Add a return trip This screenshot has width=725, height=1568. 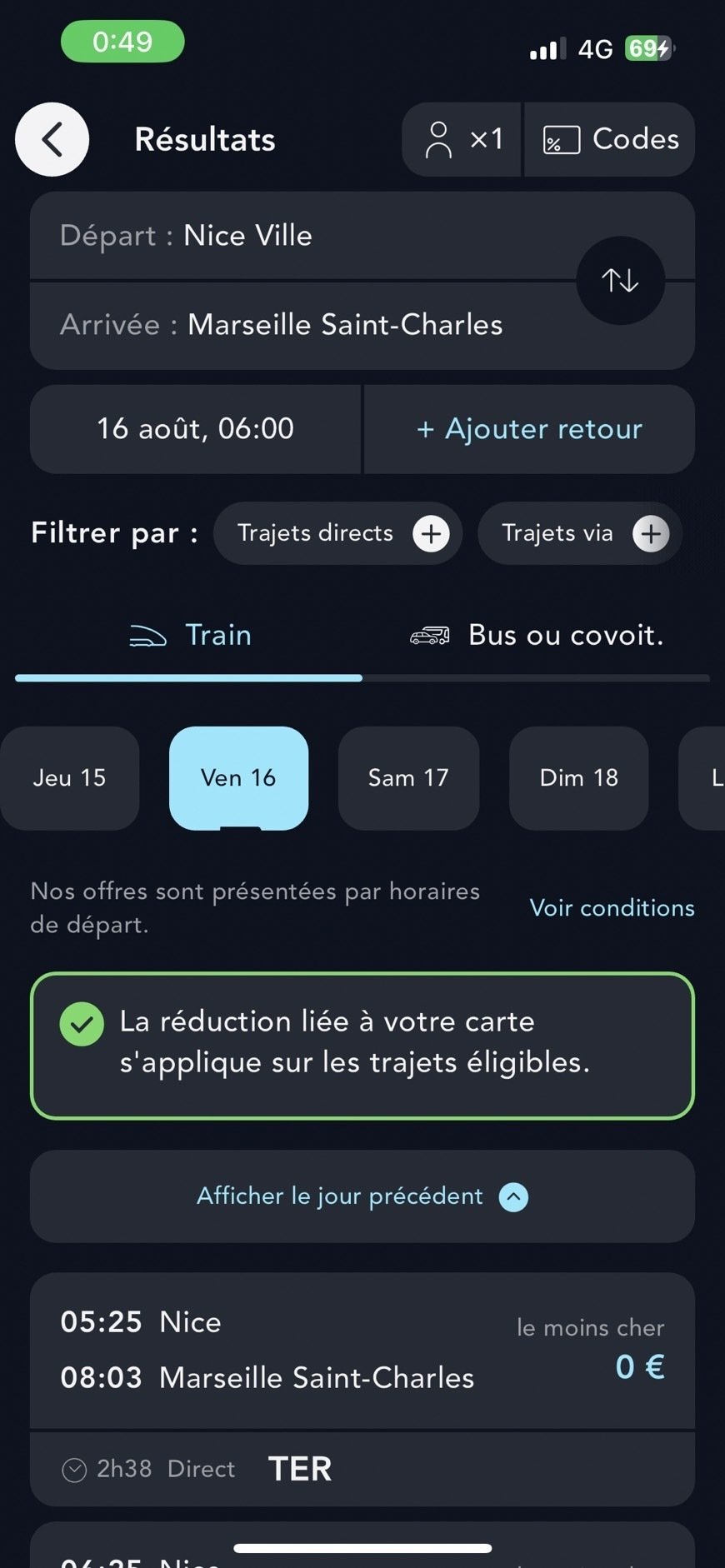coord(529,429)
